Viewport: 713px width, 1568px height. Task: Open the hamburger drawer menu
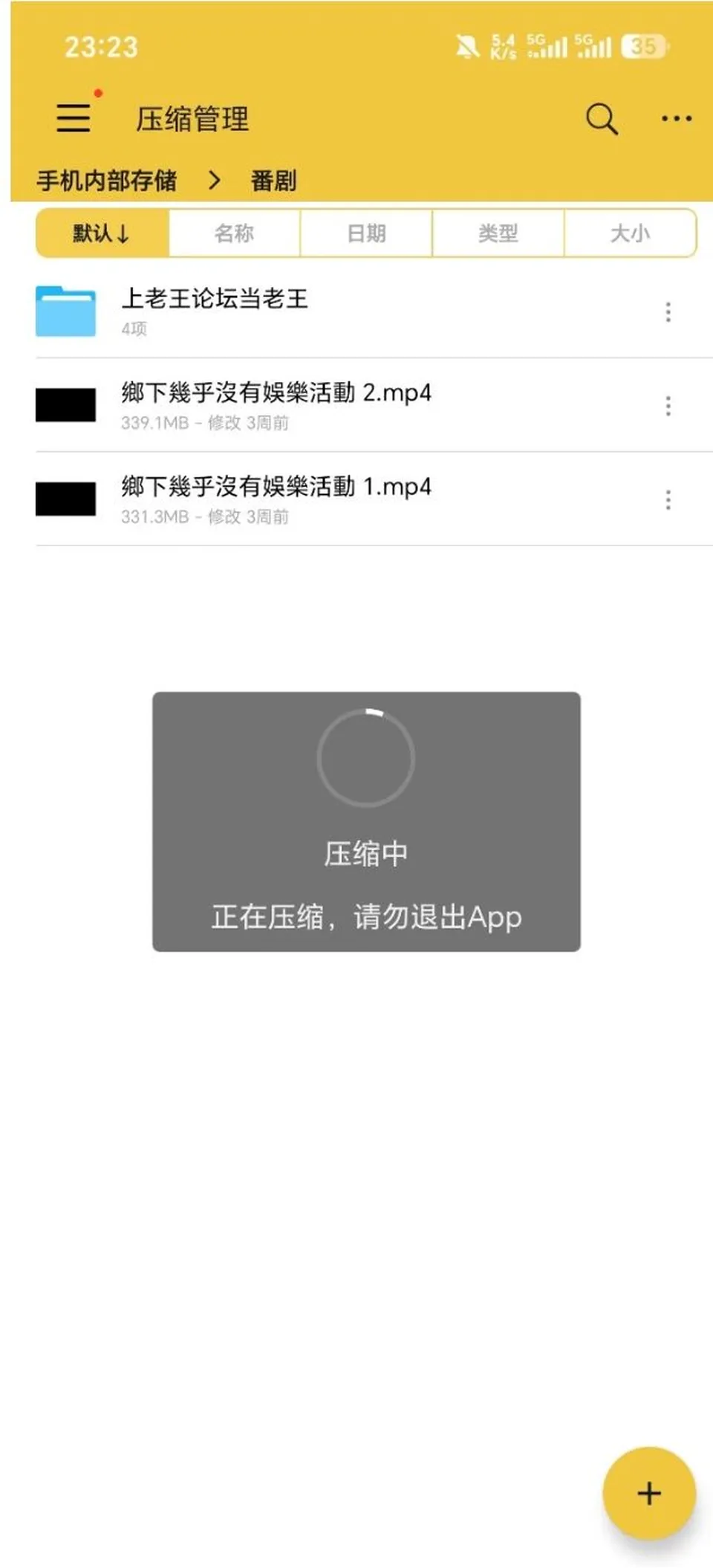point(74,117)
